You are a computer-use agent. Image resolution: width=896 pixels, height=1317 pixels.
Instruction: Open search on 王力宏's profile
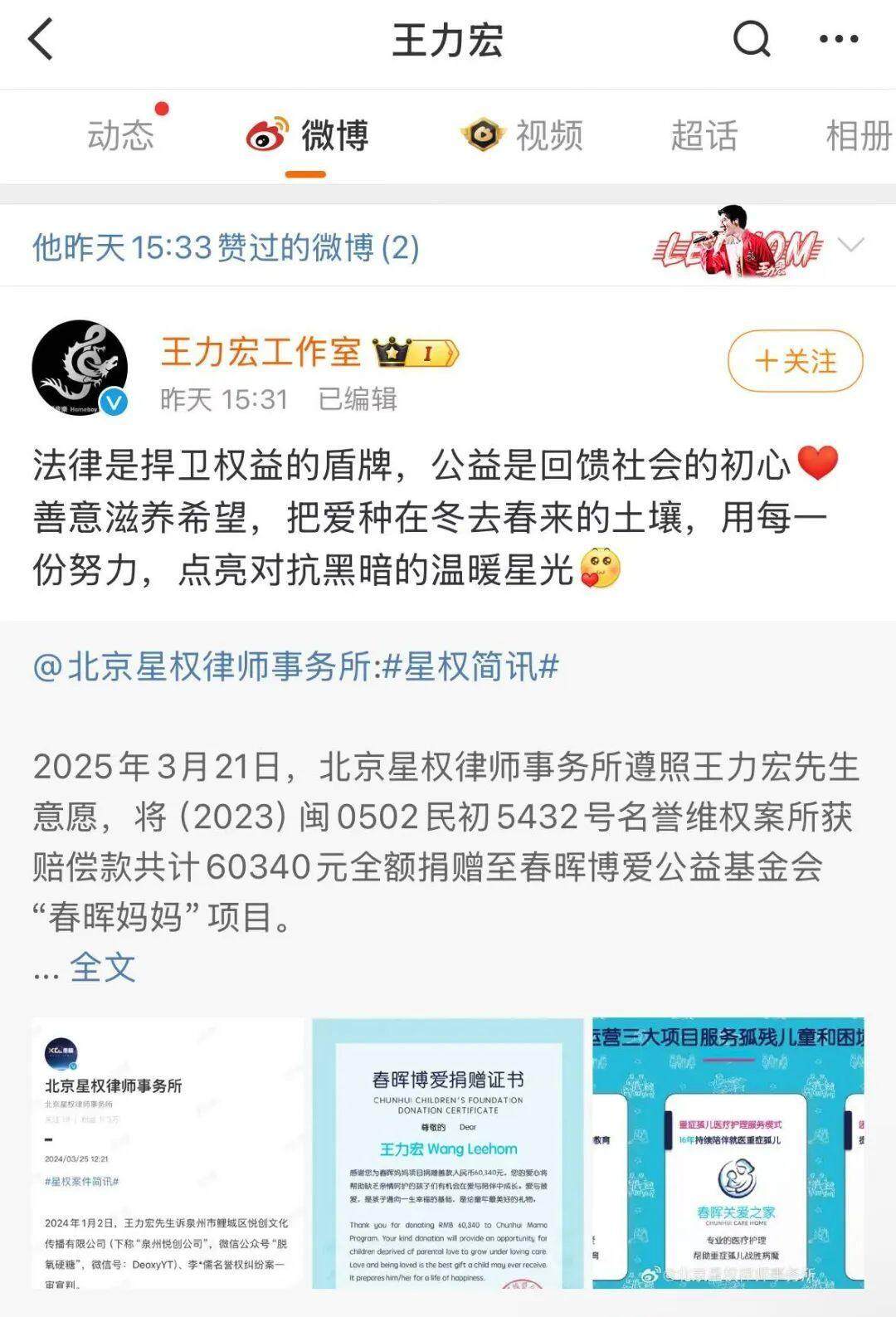point(752,39)
